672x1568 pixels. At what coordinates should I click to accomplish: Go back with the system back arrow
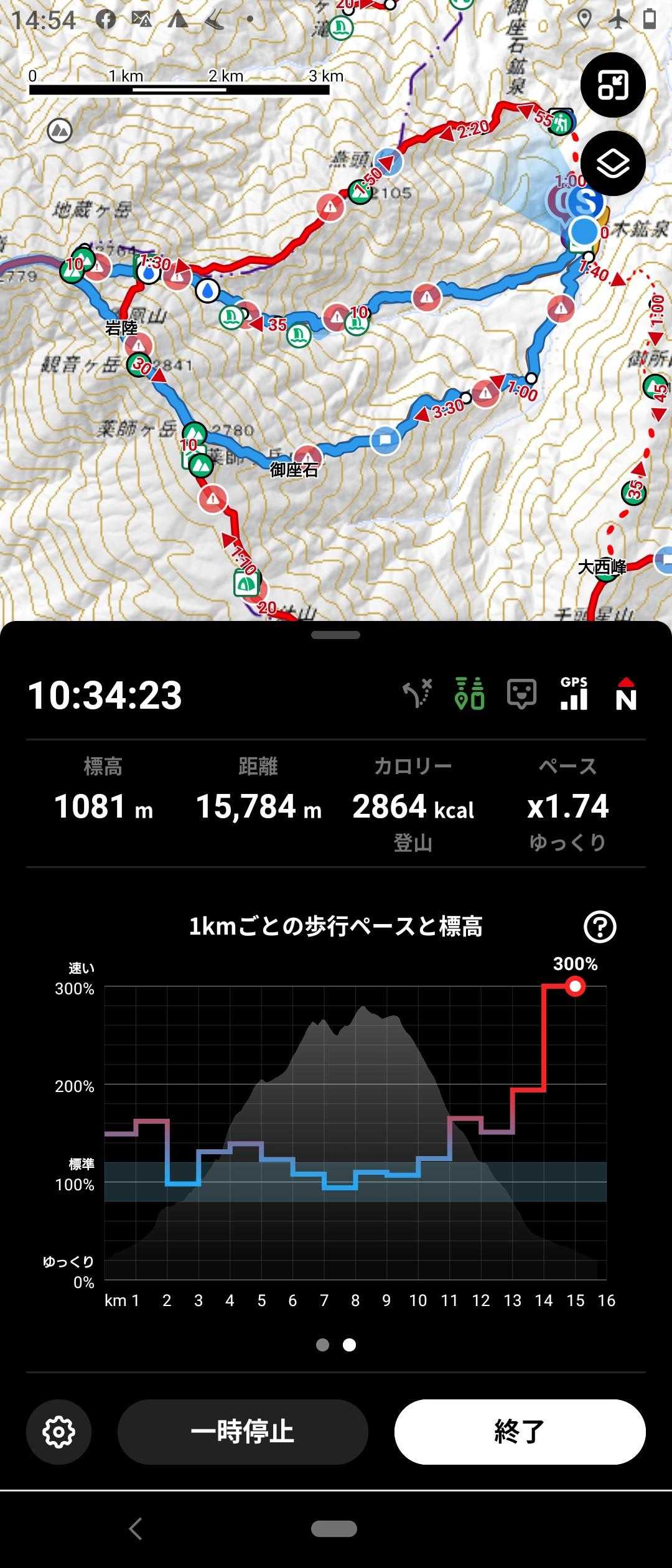(x=136, y=1528)
